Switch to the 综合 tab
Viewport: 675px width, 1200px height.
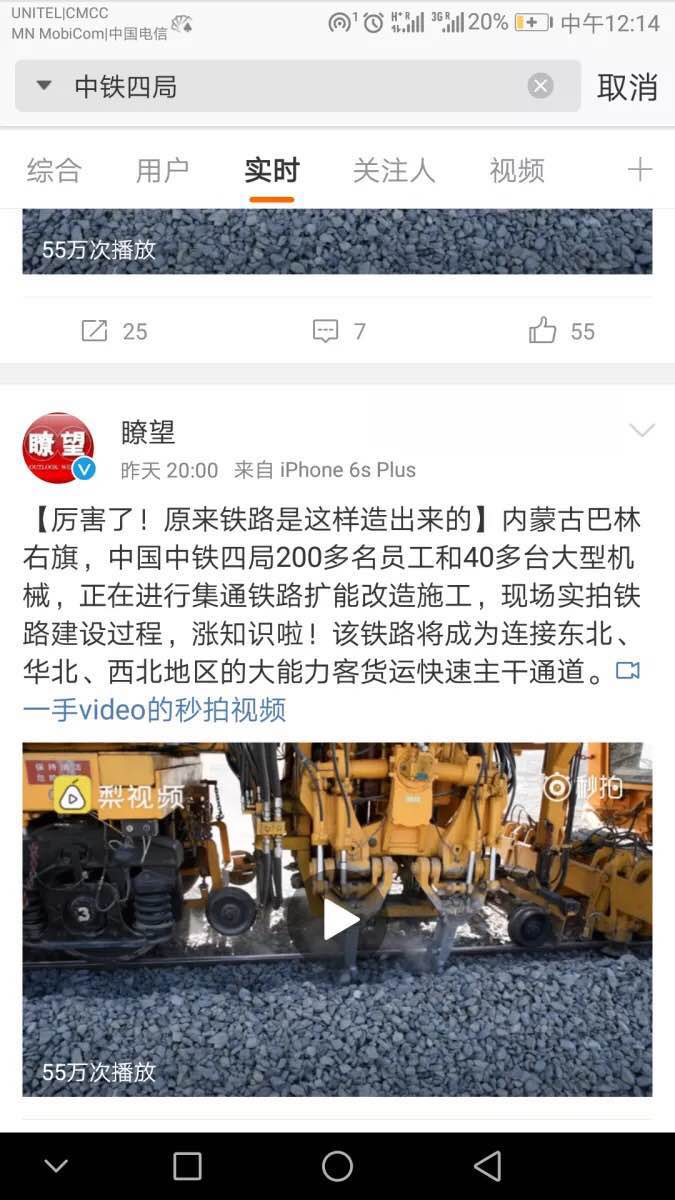(54, 170)
